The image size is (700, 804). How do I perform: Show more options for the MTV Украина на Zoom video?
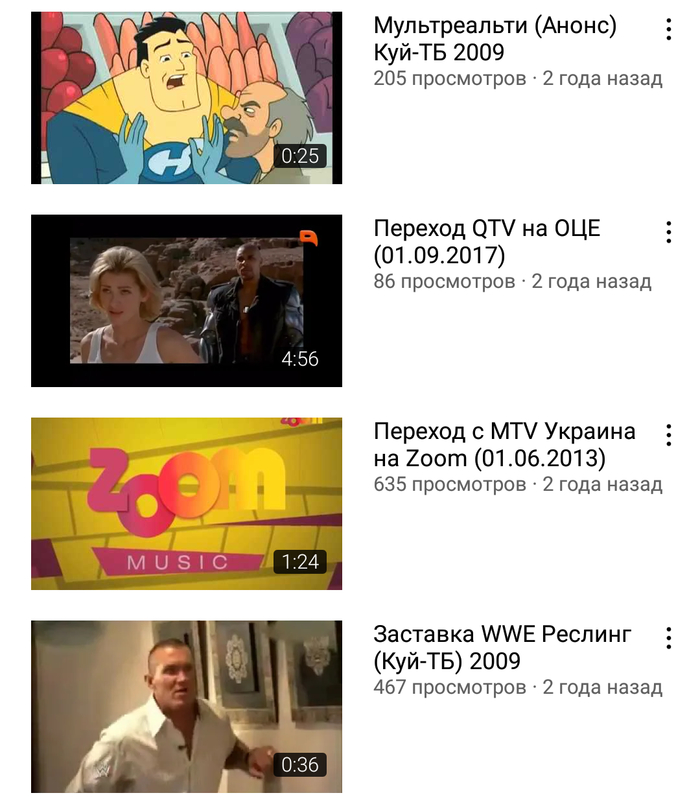[668, 435]
